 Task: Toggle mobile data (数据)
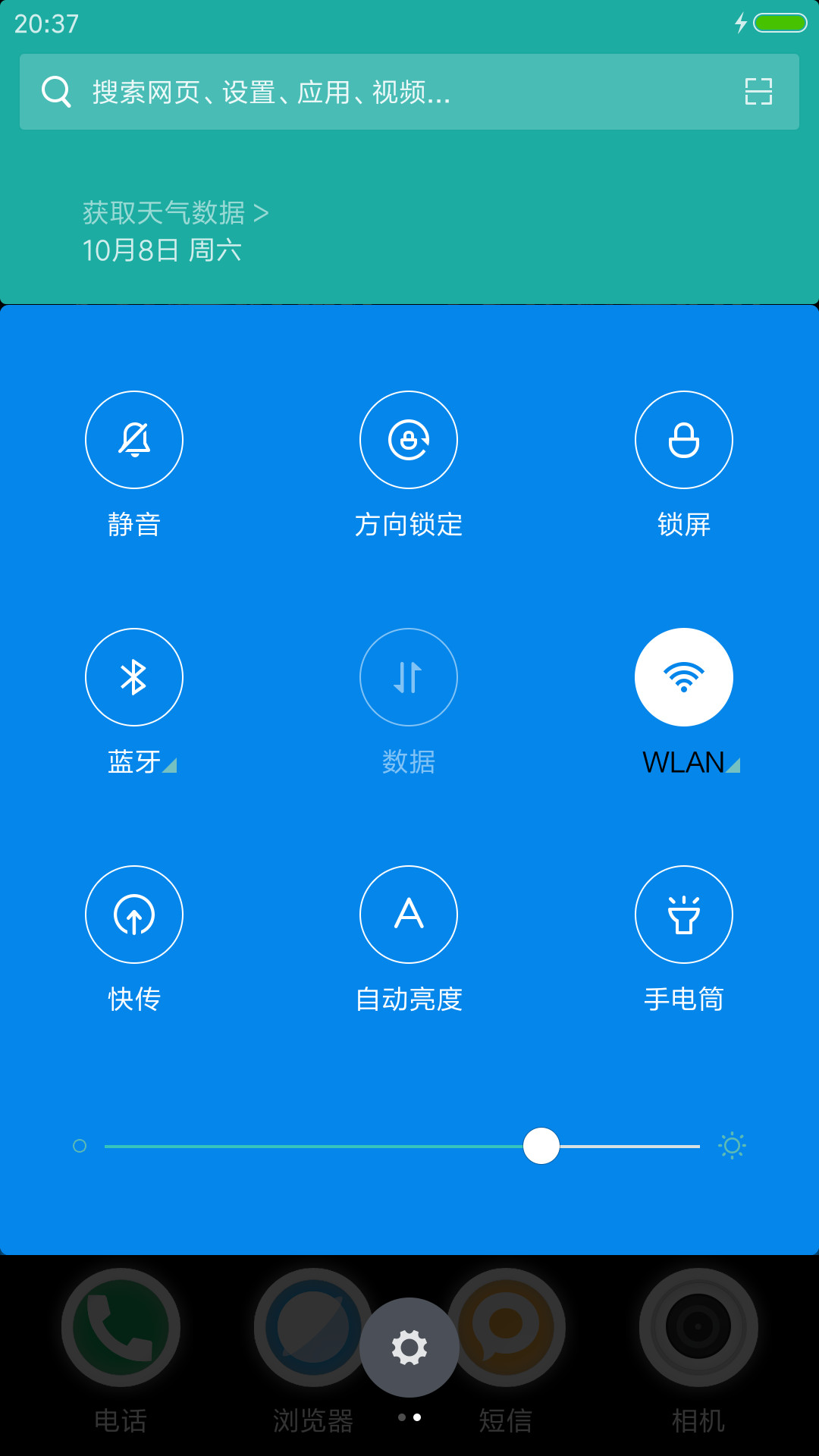coord(409,677)
